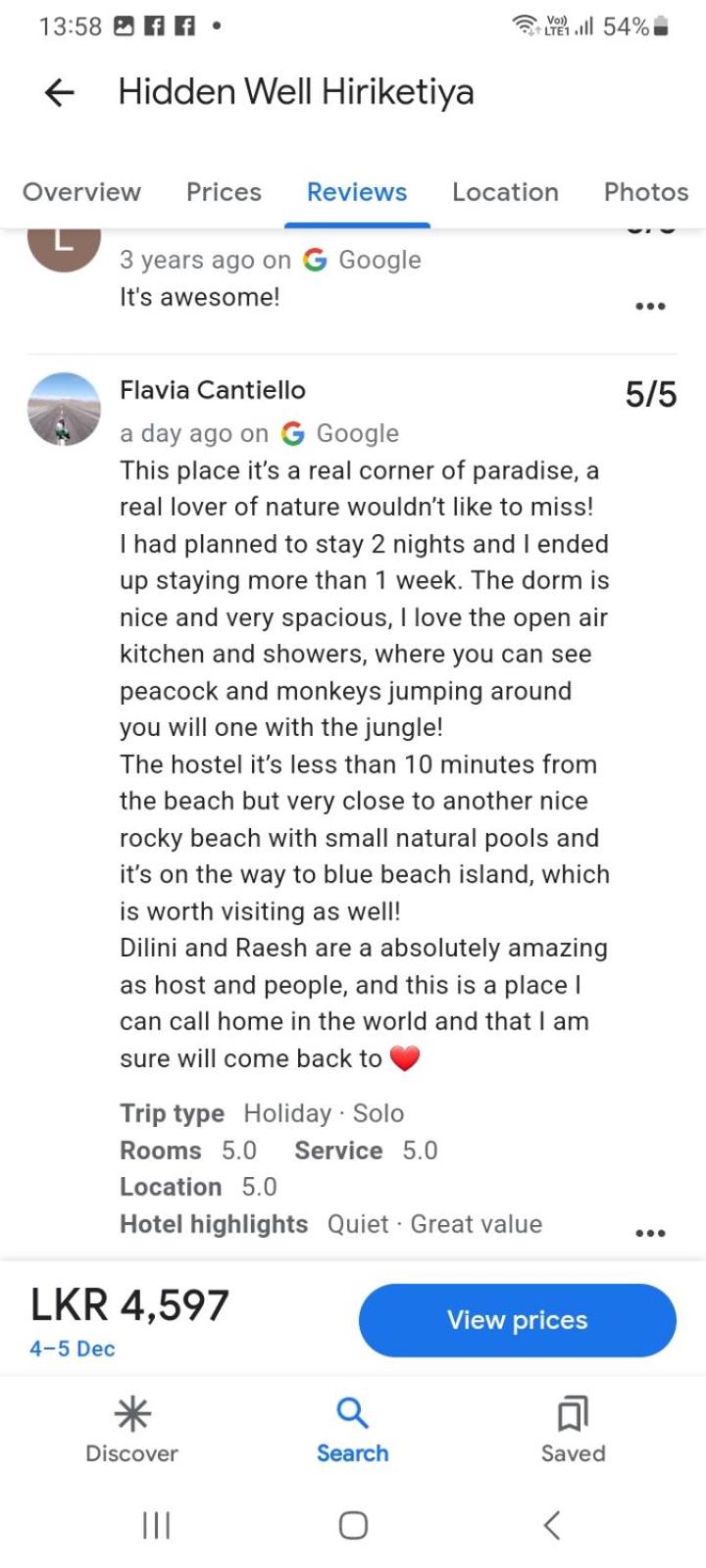The width and height of the screenshot is (706, 1568).
Task: Select the Reviews tab
Action: [x=357, y=192]
